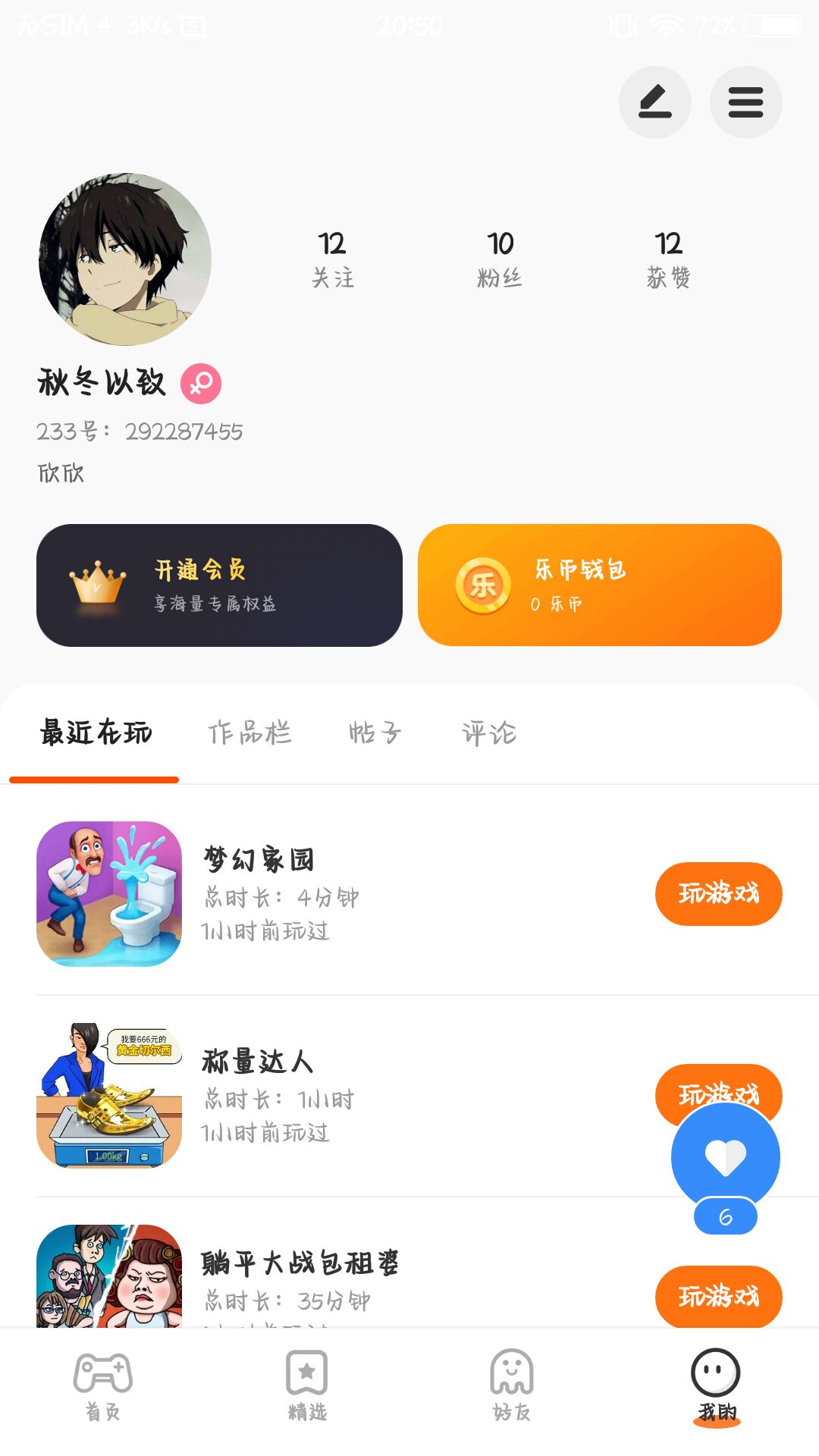Open the 粉丝 followers list

500,259
